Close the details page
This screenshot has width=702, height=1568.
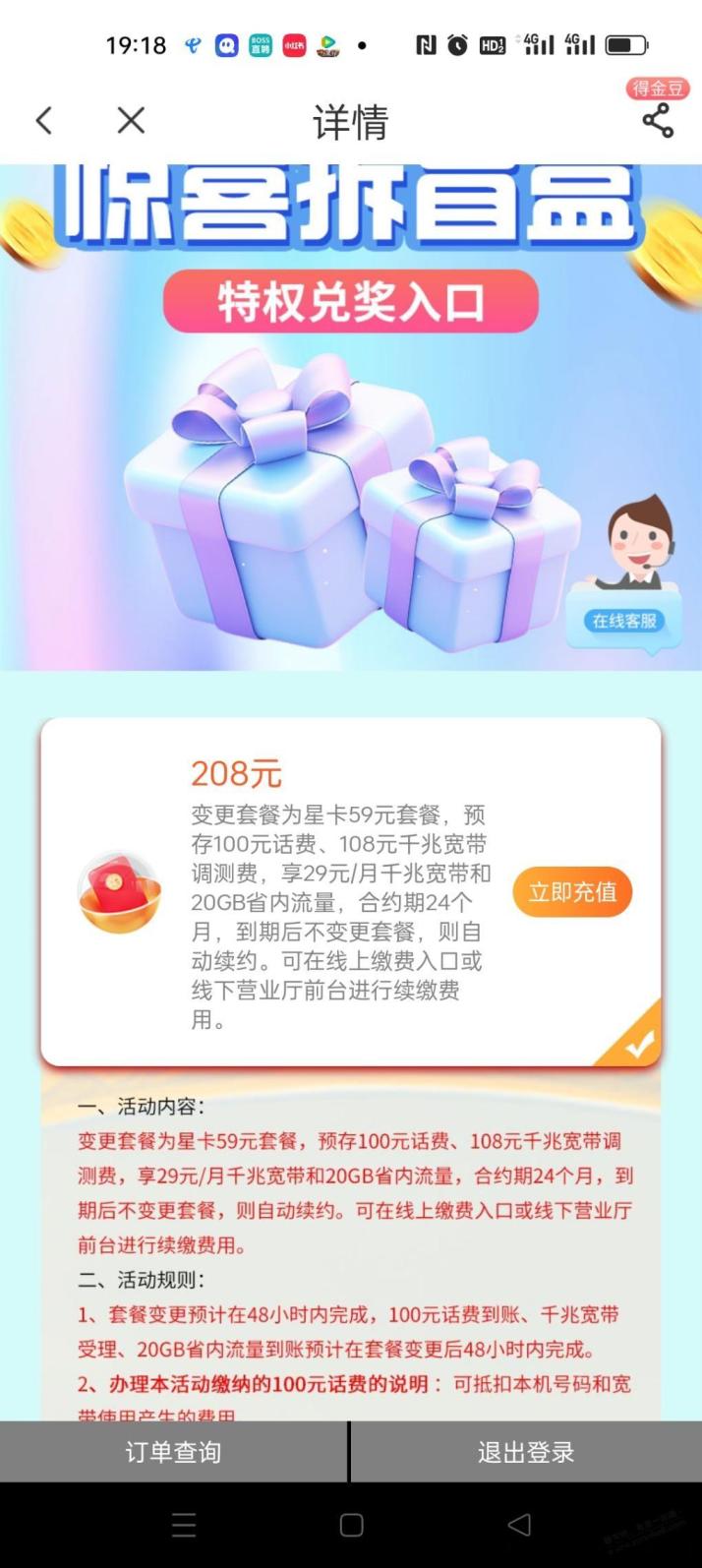click(x=131, y=121)
